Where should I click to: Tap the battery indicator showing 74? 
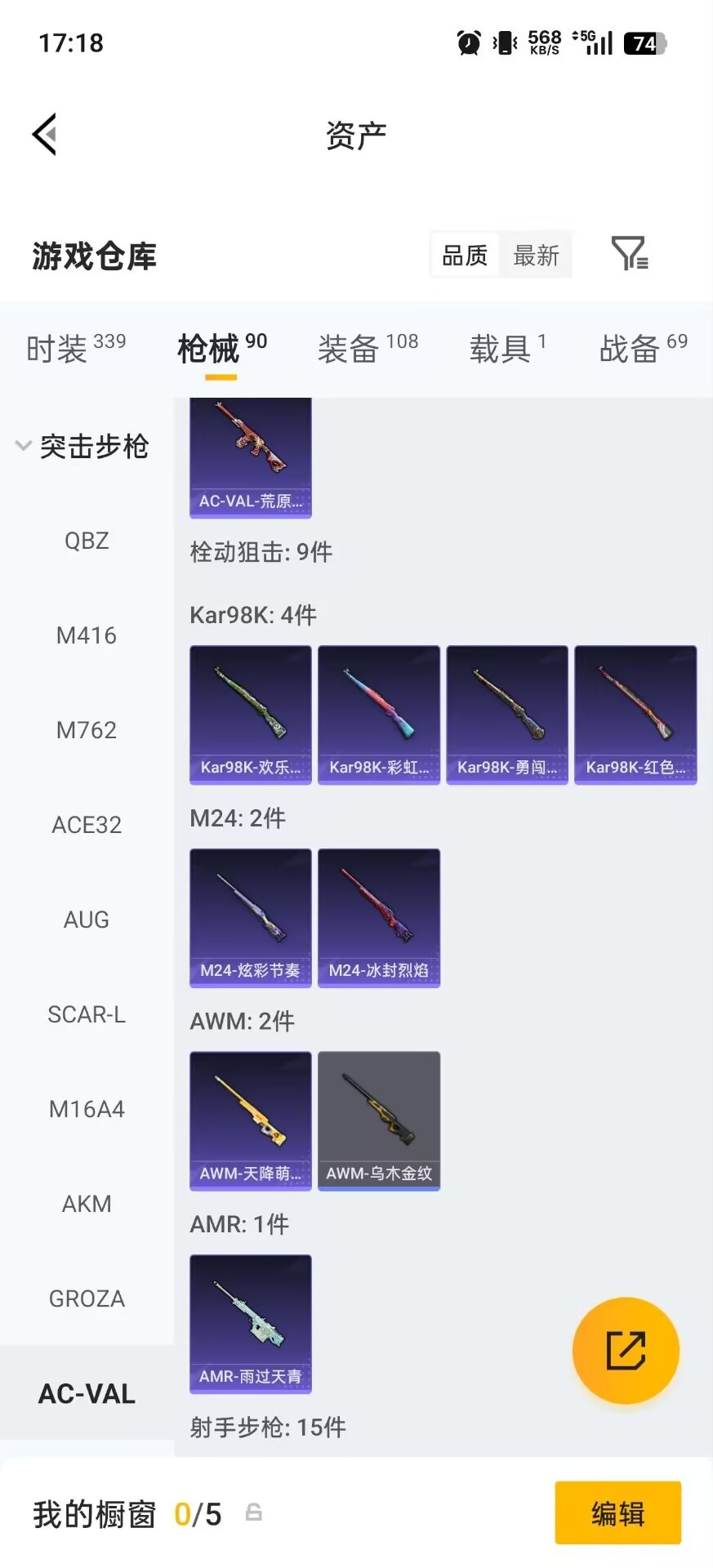pyautogui.click(x=644, y=42)
